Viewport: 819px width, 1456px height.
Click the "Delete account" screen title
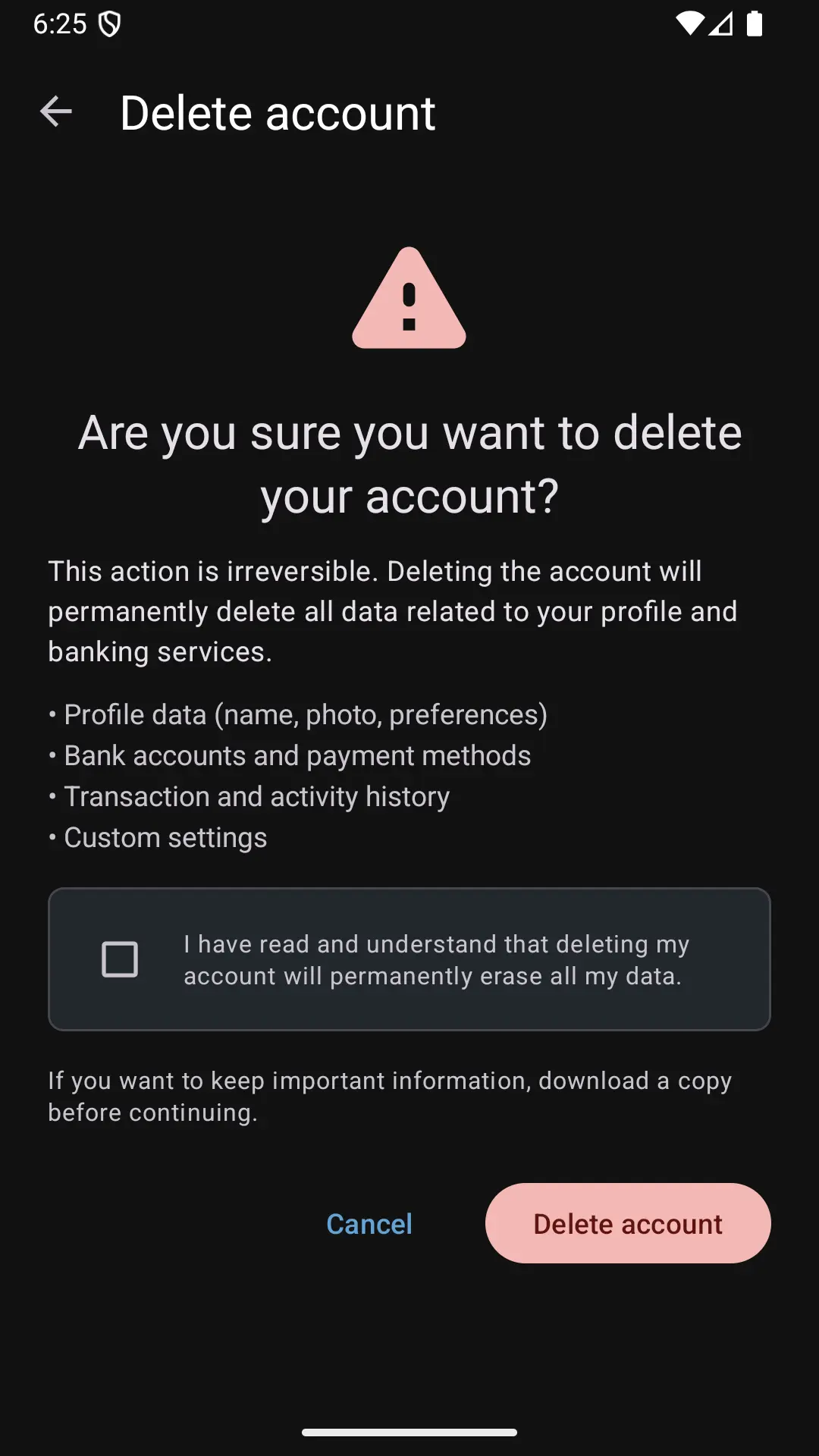coord(278,112)
